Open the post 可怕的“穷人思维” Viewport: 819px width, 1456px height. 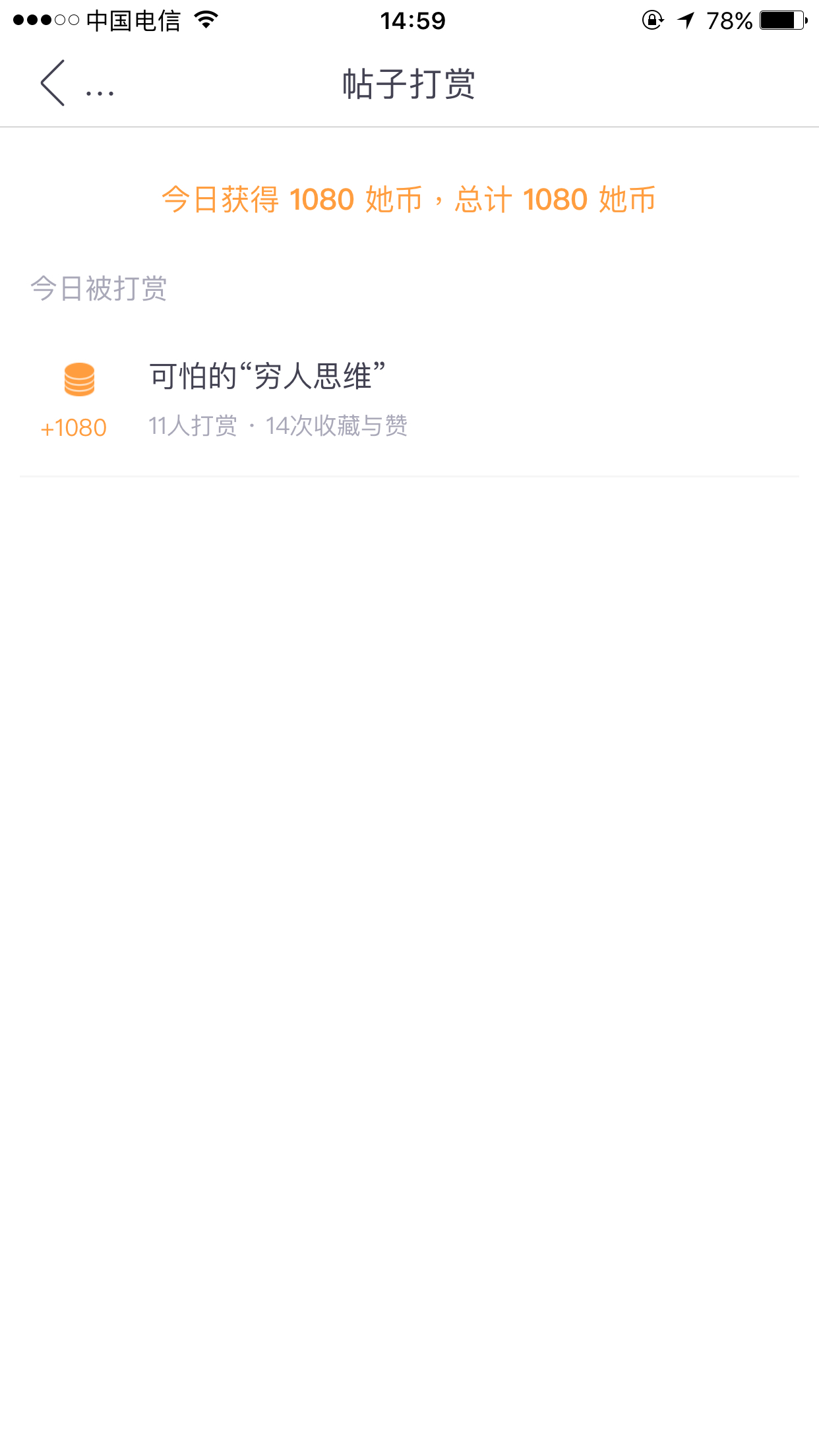point(409,400)
